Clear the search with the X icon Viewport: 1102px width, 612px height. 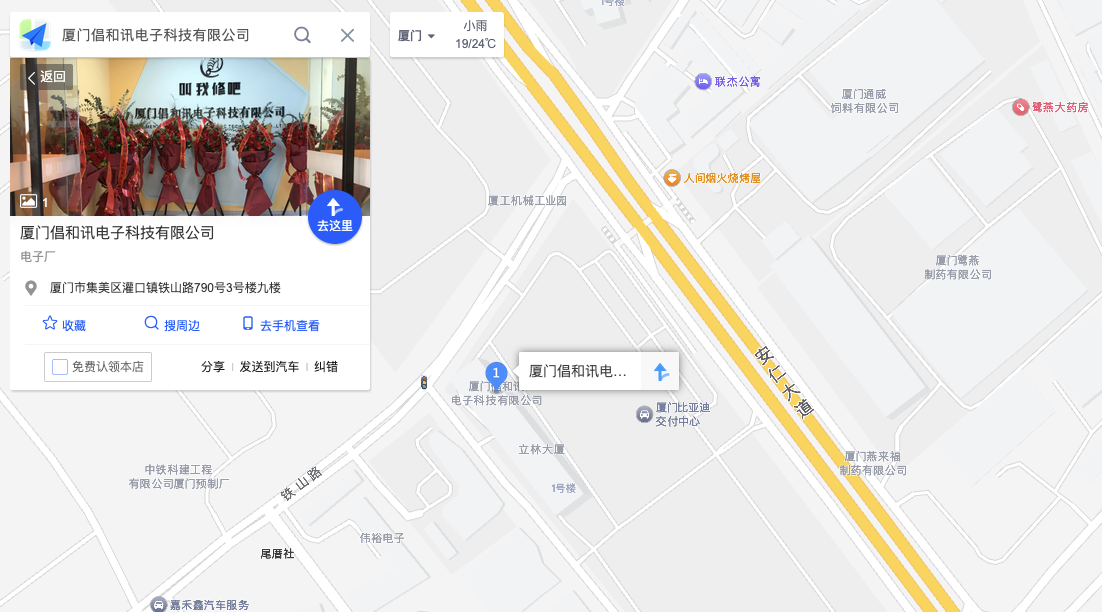click(347, 35)
